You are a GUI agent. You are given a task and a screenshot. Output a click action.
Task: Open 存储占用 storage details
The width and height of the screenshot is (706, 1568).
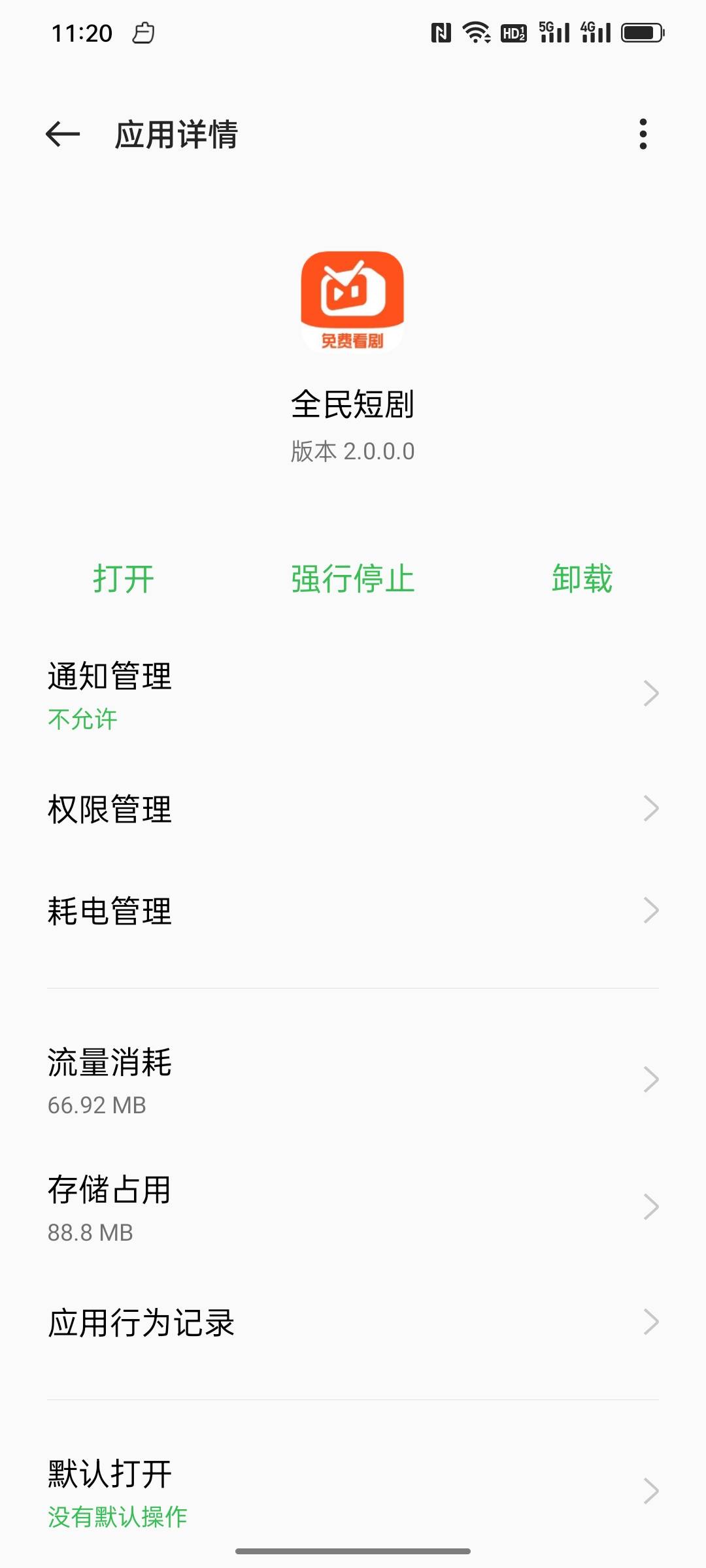[x=353, y=1207]
